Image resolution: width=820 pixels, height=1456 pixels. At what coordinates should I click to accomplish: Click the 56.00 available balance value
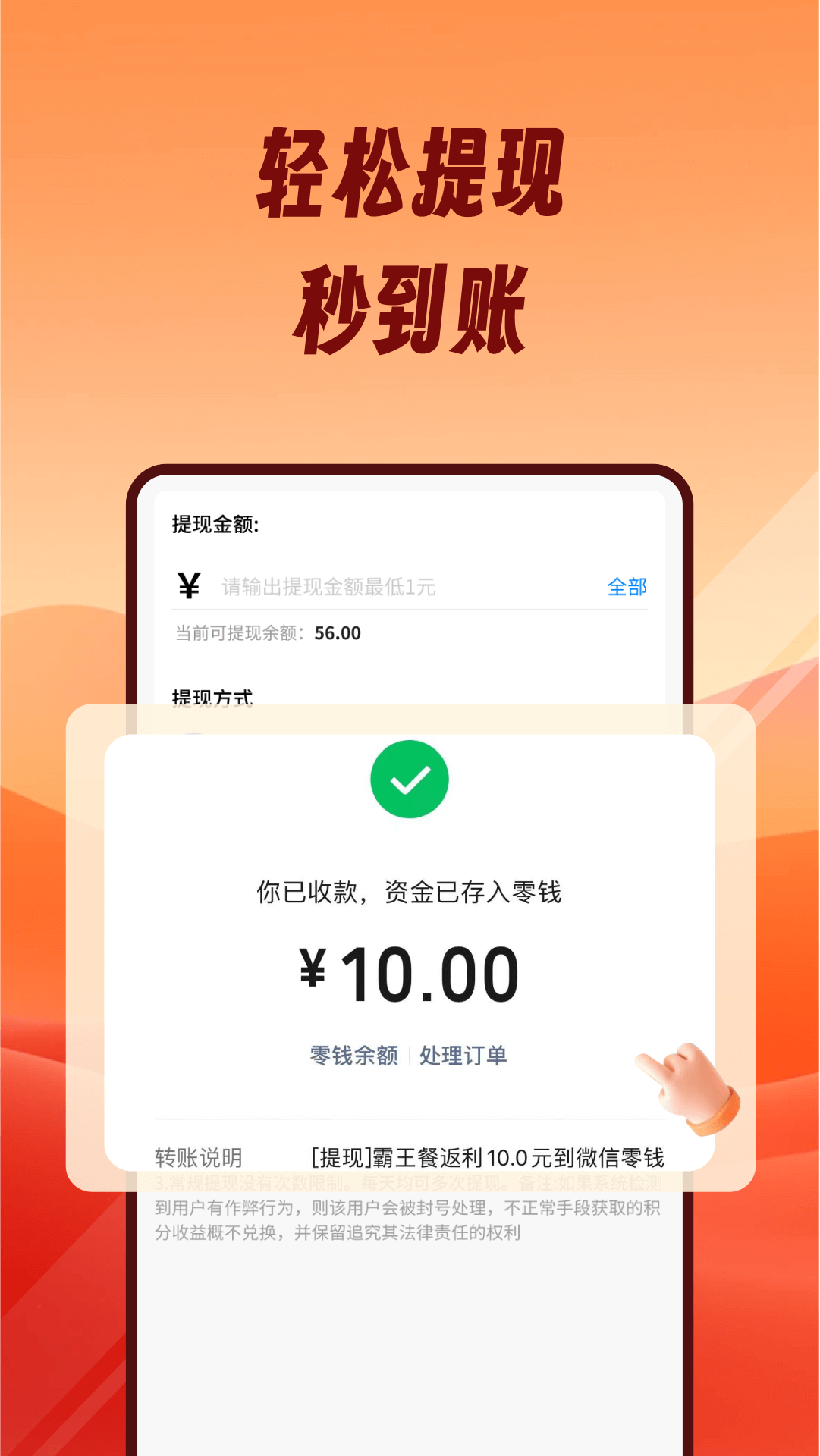(337, 634)
